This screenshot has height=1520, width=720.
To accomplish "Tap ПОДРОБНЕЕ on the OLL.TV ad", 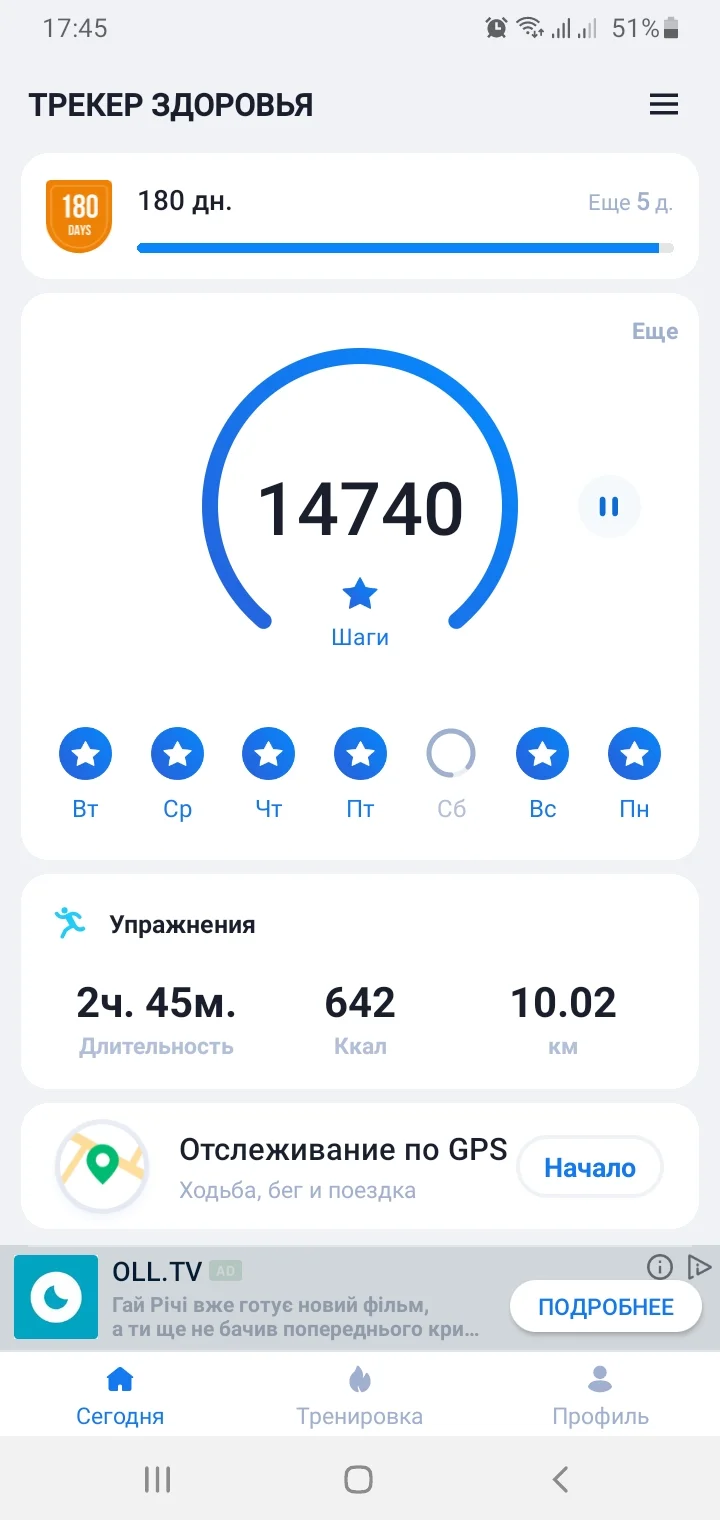I will 605,1306.
